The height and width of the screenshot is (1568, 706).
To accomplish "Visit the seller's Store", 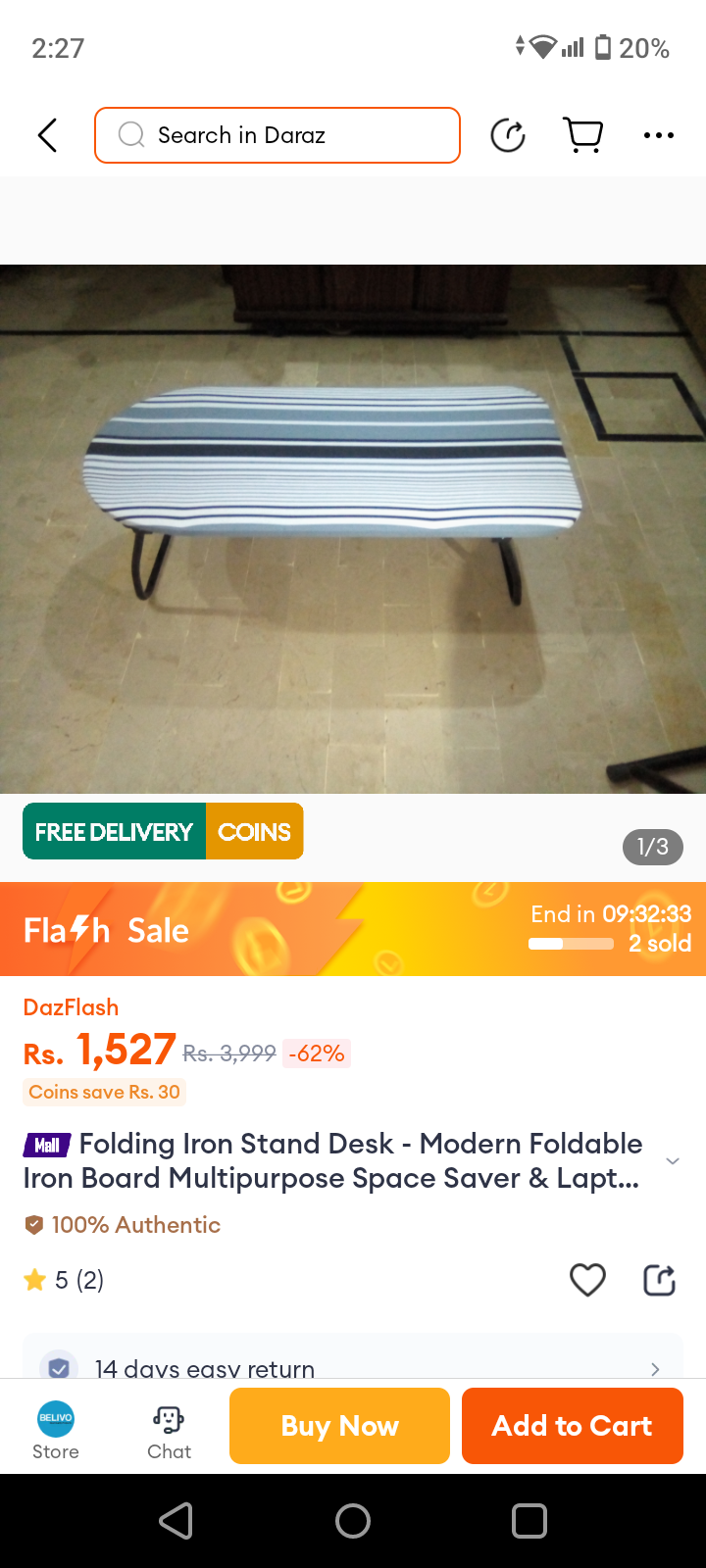I will tap(56, 1431).
